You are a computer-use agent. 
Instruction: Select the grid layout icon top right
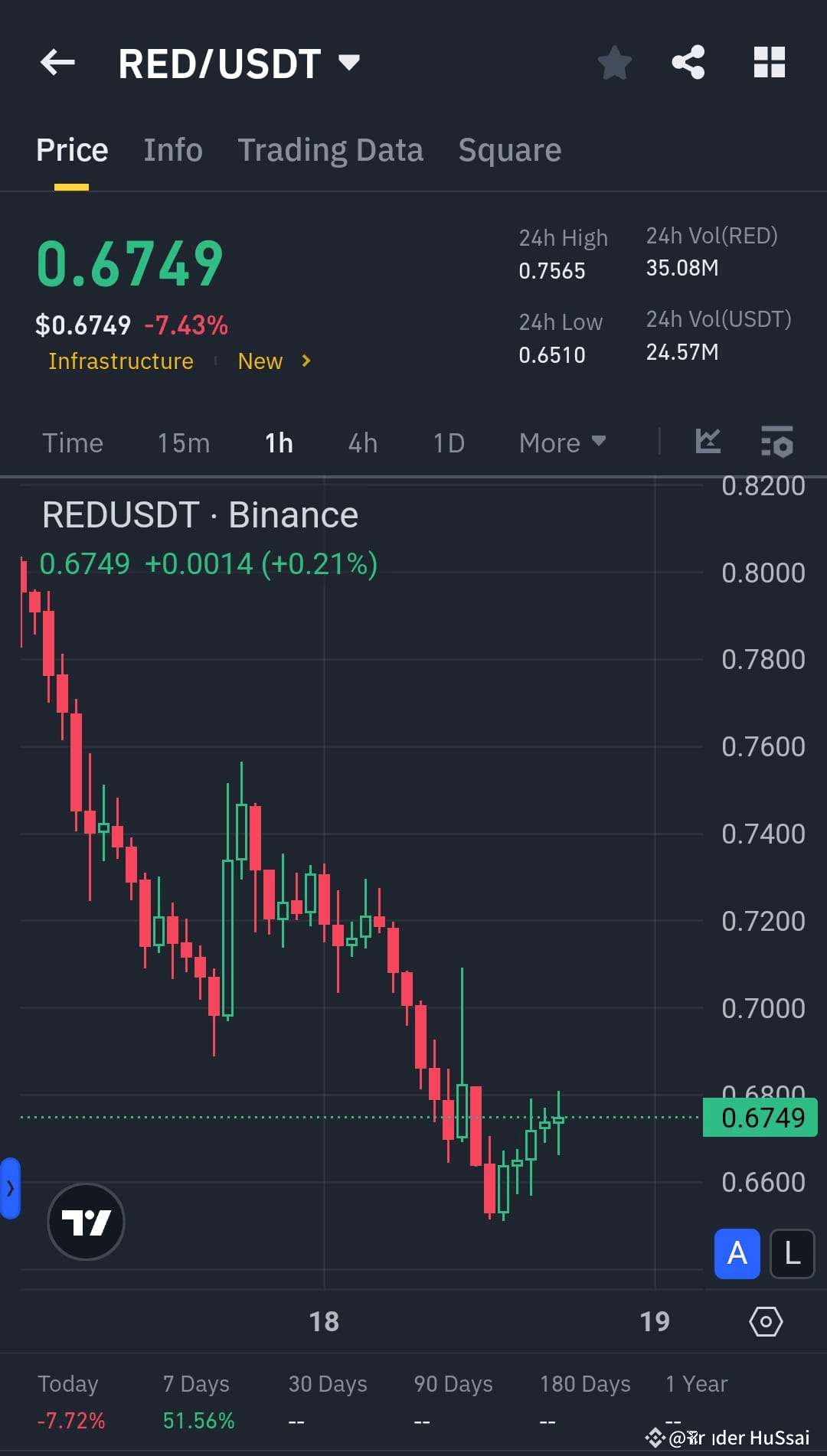[770, 63]
